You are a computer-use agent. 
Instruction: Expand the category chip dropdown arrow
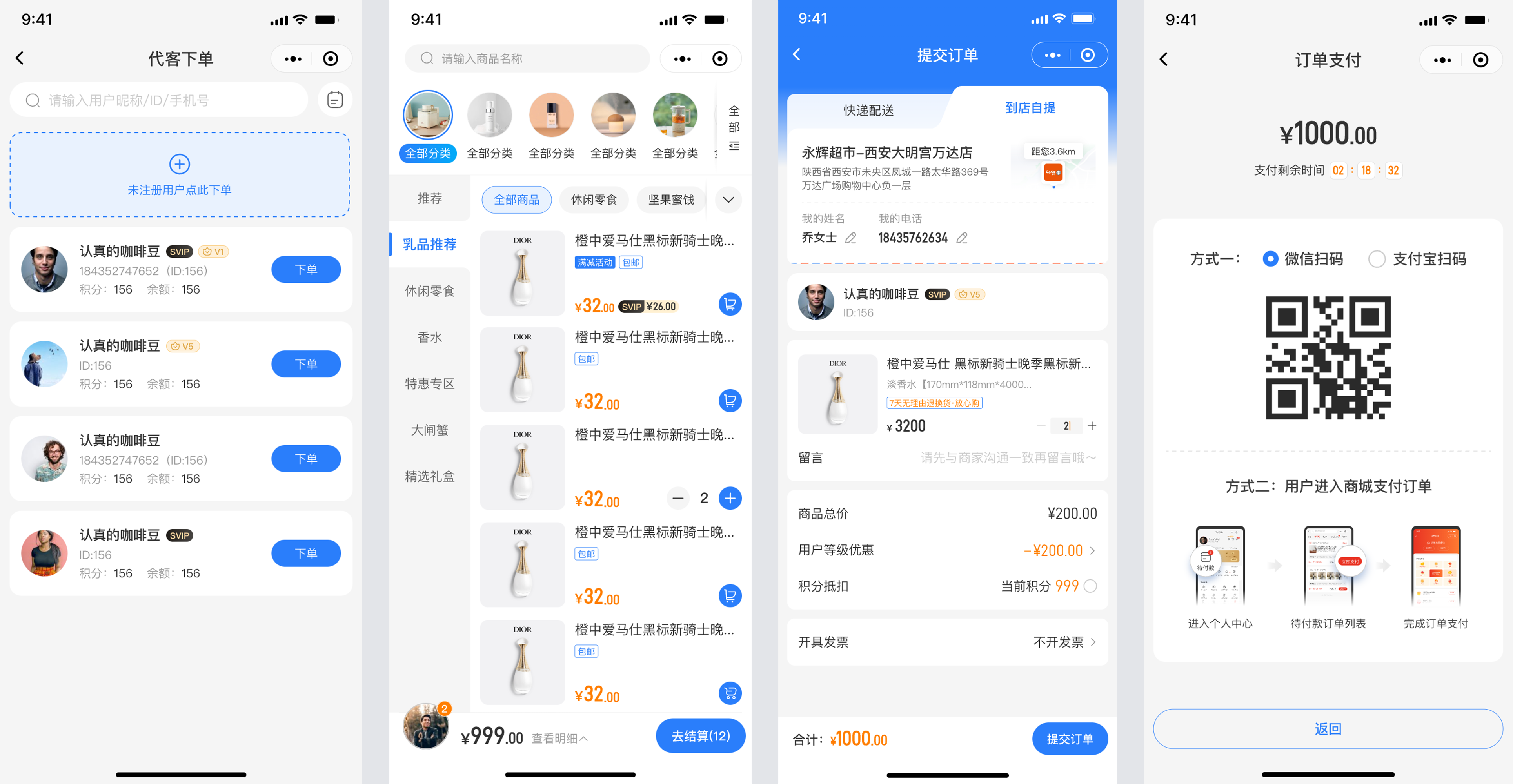[728, 200]
